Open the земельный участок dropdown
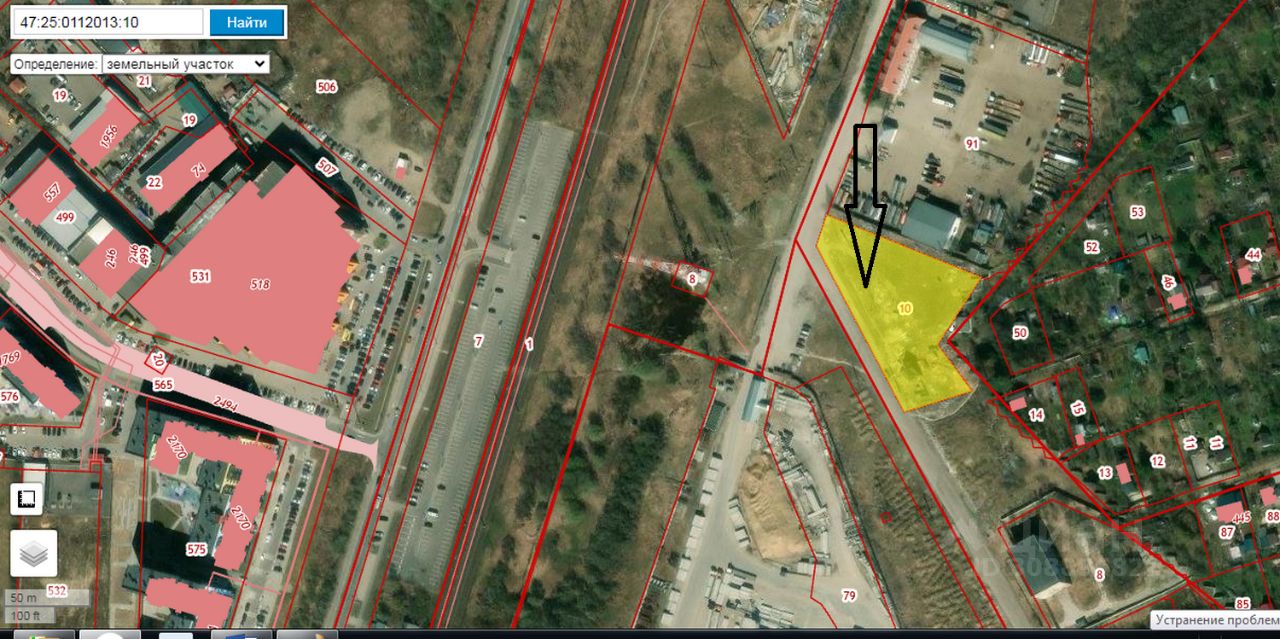Image resolution: width=1280 pixels, height=639 pixels. pos(185,63)
